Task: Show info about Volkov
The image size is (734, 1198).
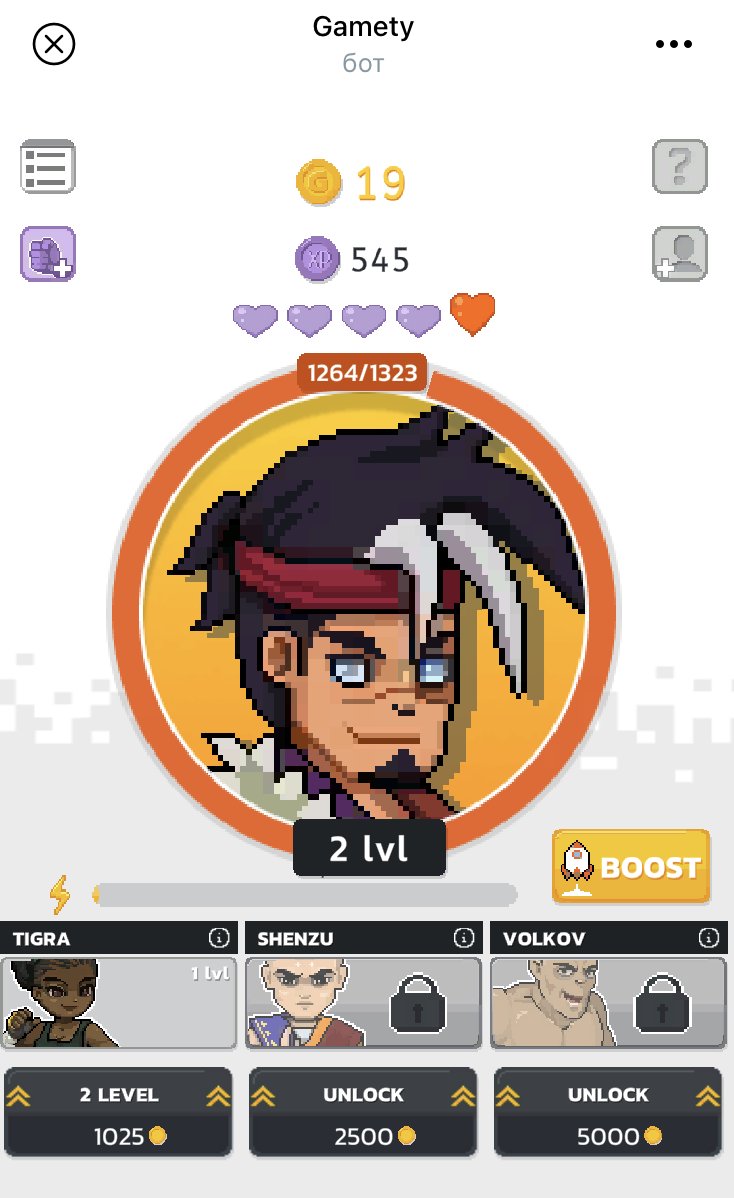Action: 708,938
